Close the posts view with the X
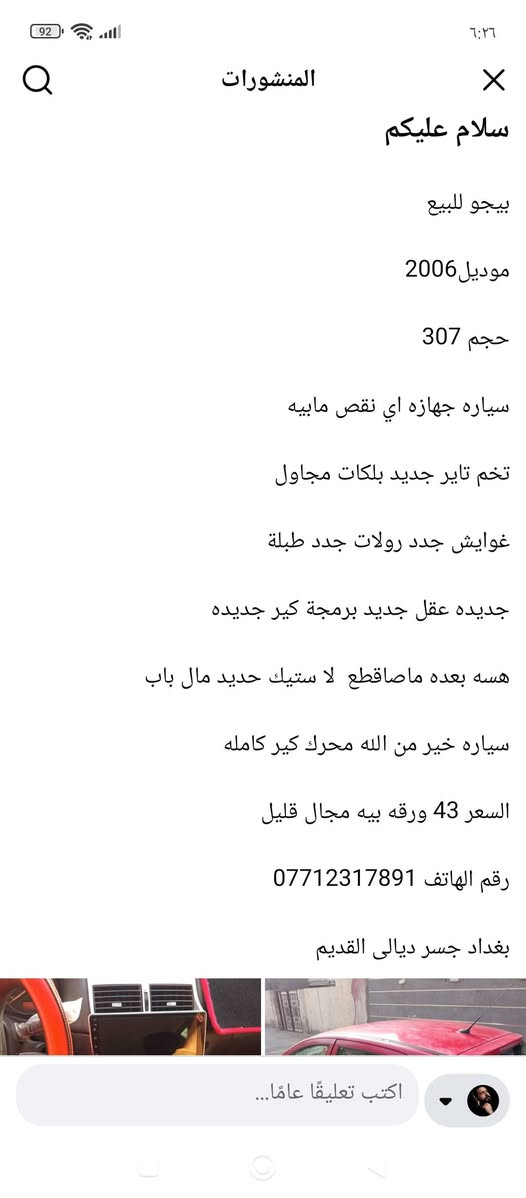Screen dimensions: 526x1198 click(x=494, y=79)
